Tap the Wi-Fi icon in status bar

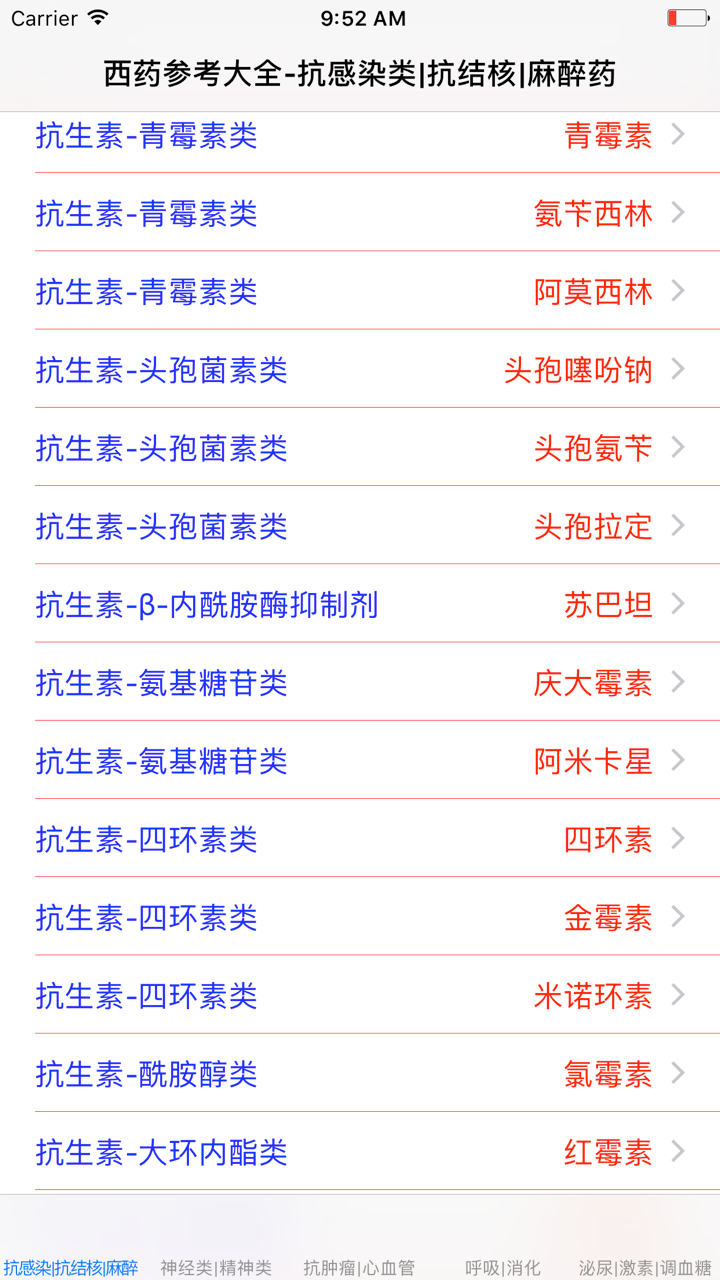pyautogui.click(x=95, y=17)
